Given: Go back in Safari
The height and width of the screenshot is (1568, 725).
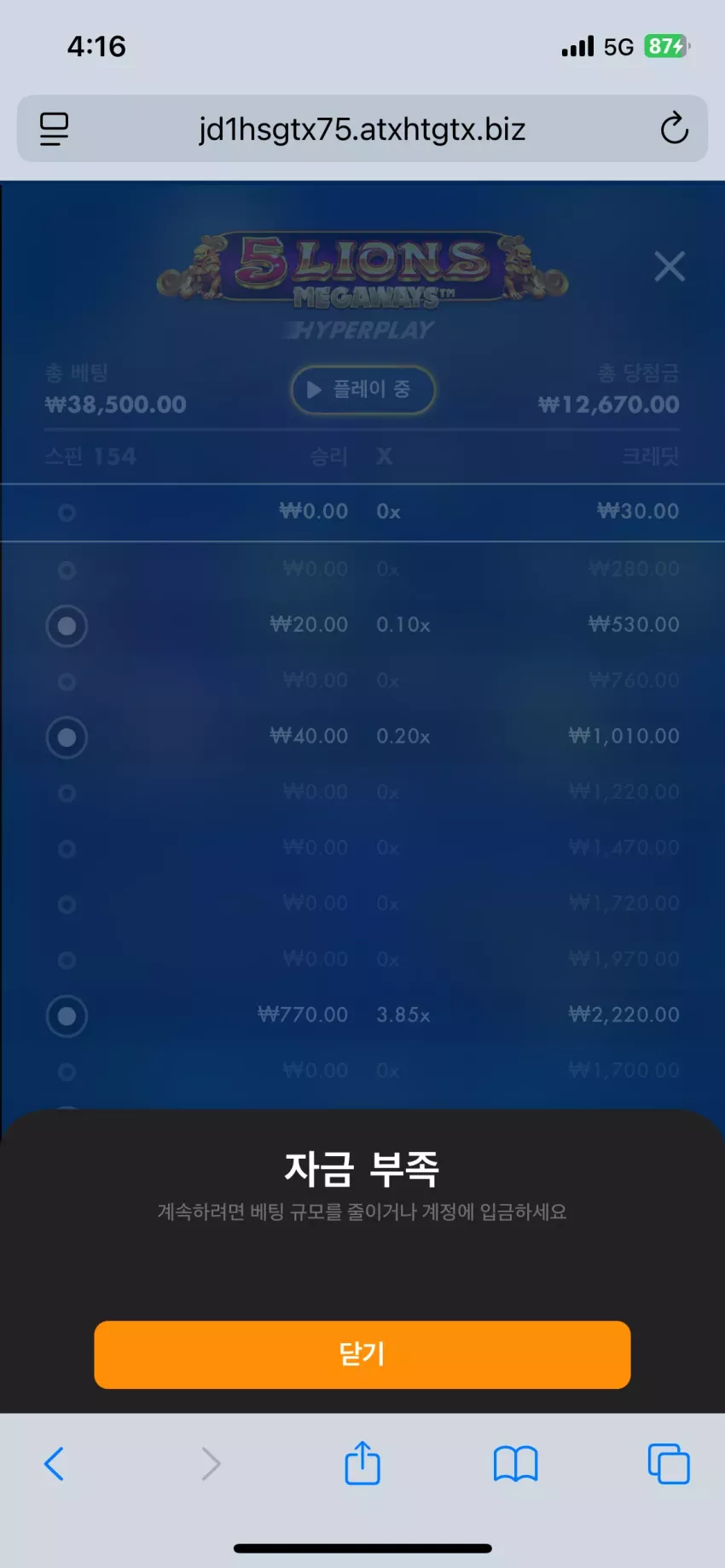Looking at the screenshot, I should 55,1464.
